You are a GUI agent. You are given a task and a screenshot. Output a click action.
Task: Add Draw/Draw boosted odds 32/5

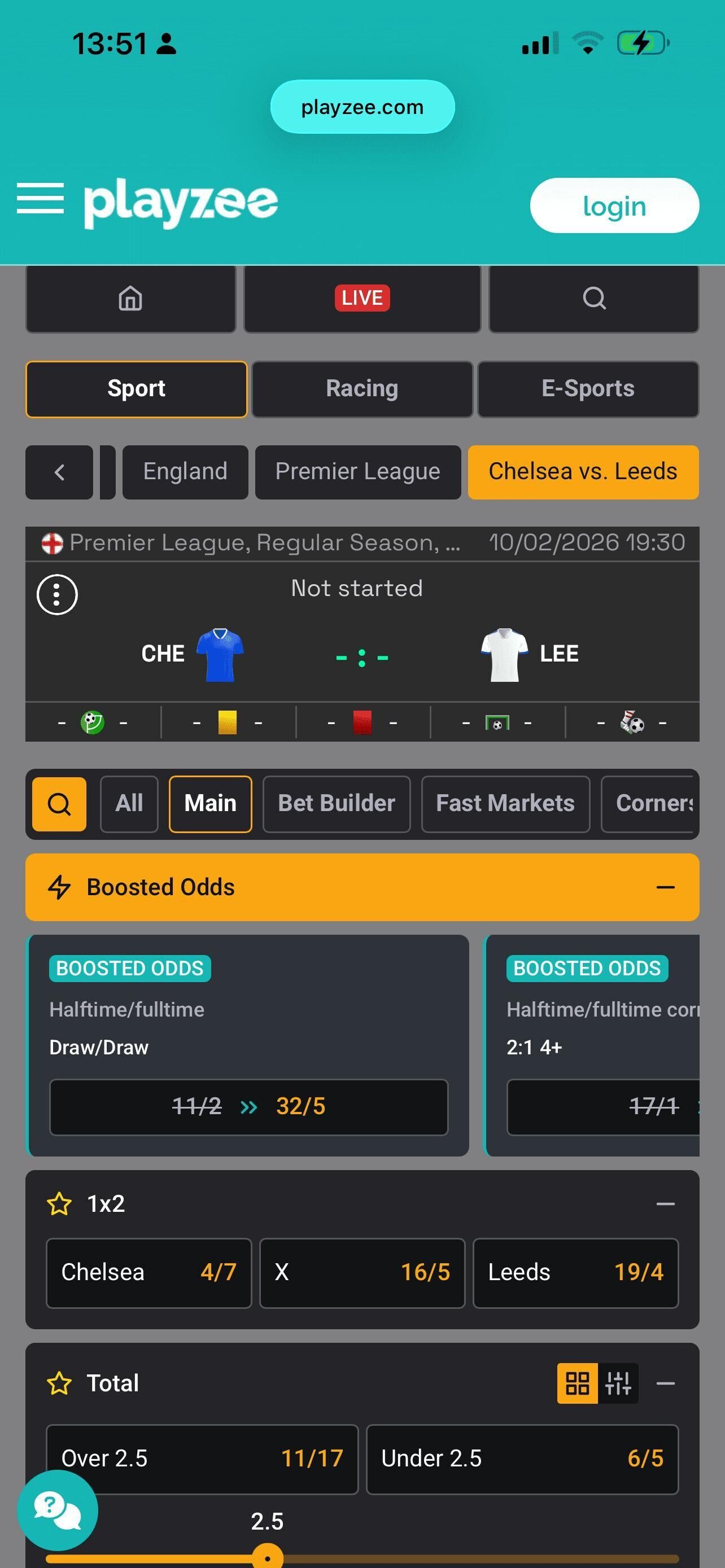(x=248, y=1106)
